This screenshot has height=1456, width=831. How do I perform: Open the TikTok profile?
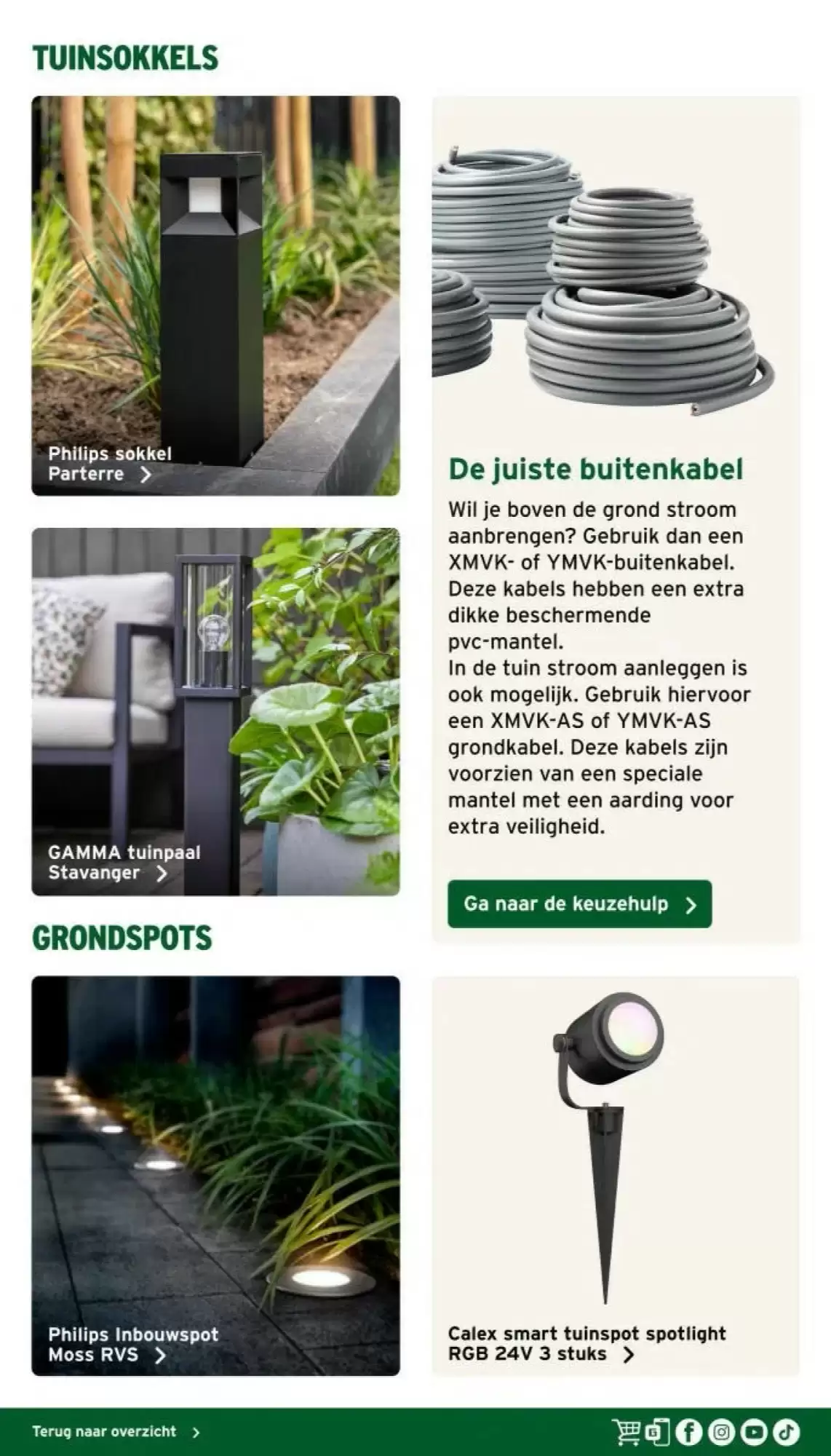coord(786,1432)
